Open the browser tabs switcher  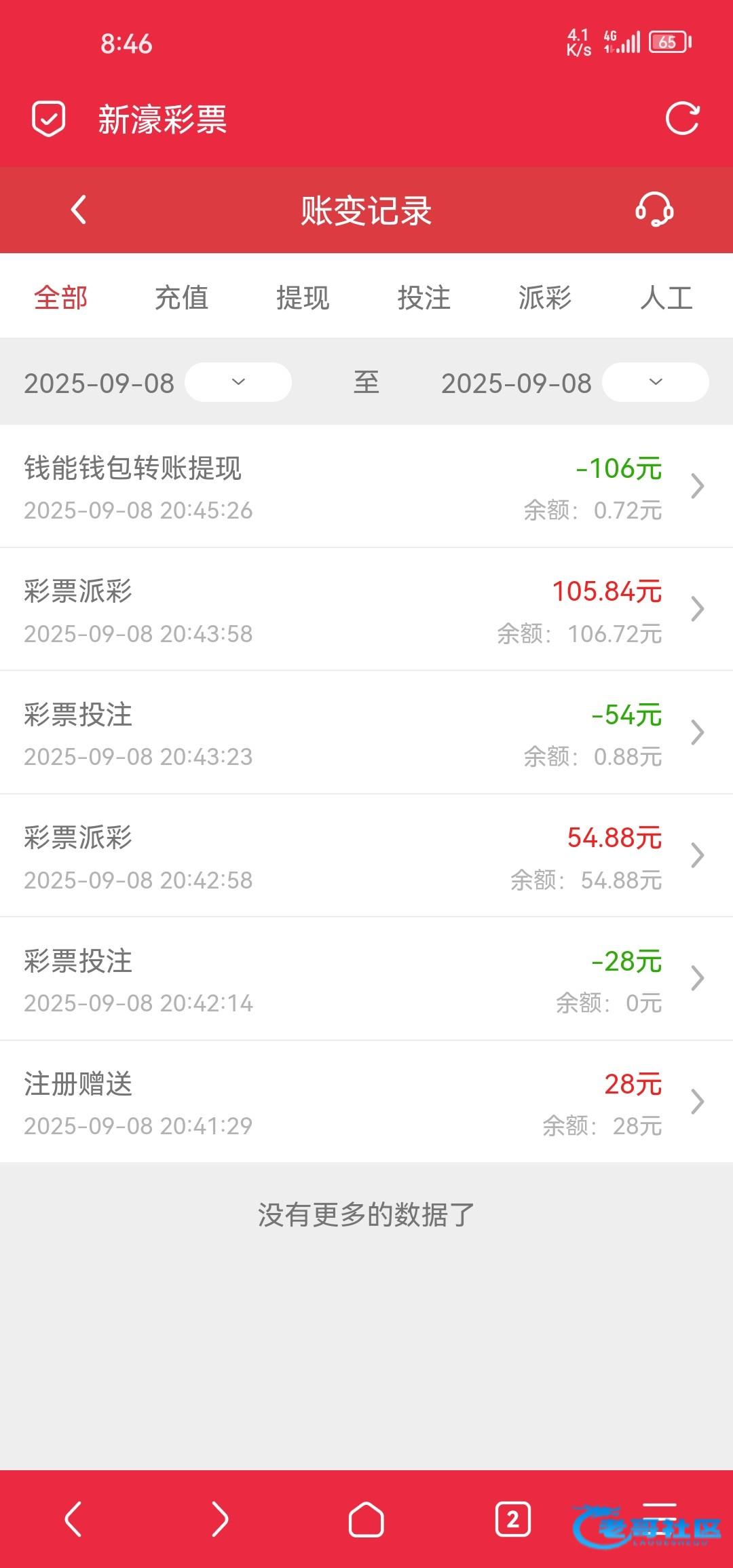513,1519
